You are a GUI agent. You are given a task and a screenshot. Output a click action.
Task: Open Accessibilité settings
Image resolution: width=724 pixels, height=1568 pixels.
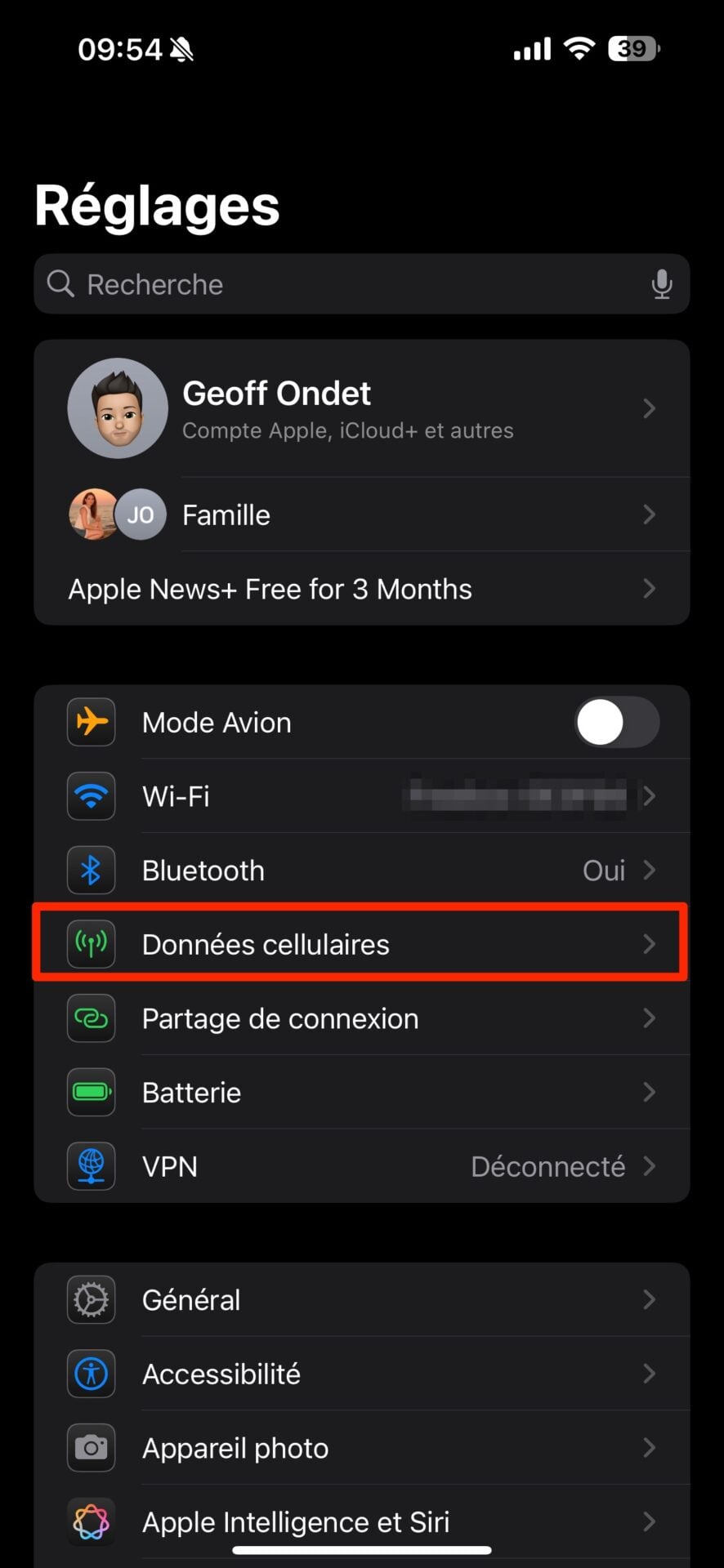361,1374
